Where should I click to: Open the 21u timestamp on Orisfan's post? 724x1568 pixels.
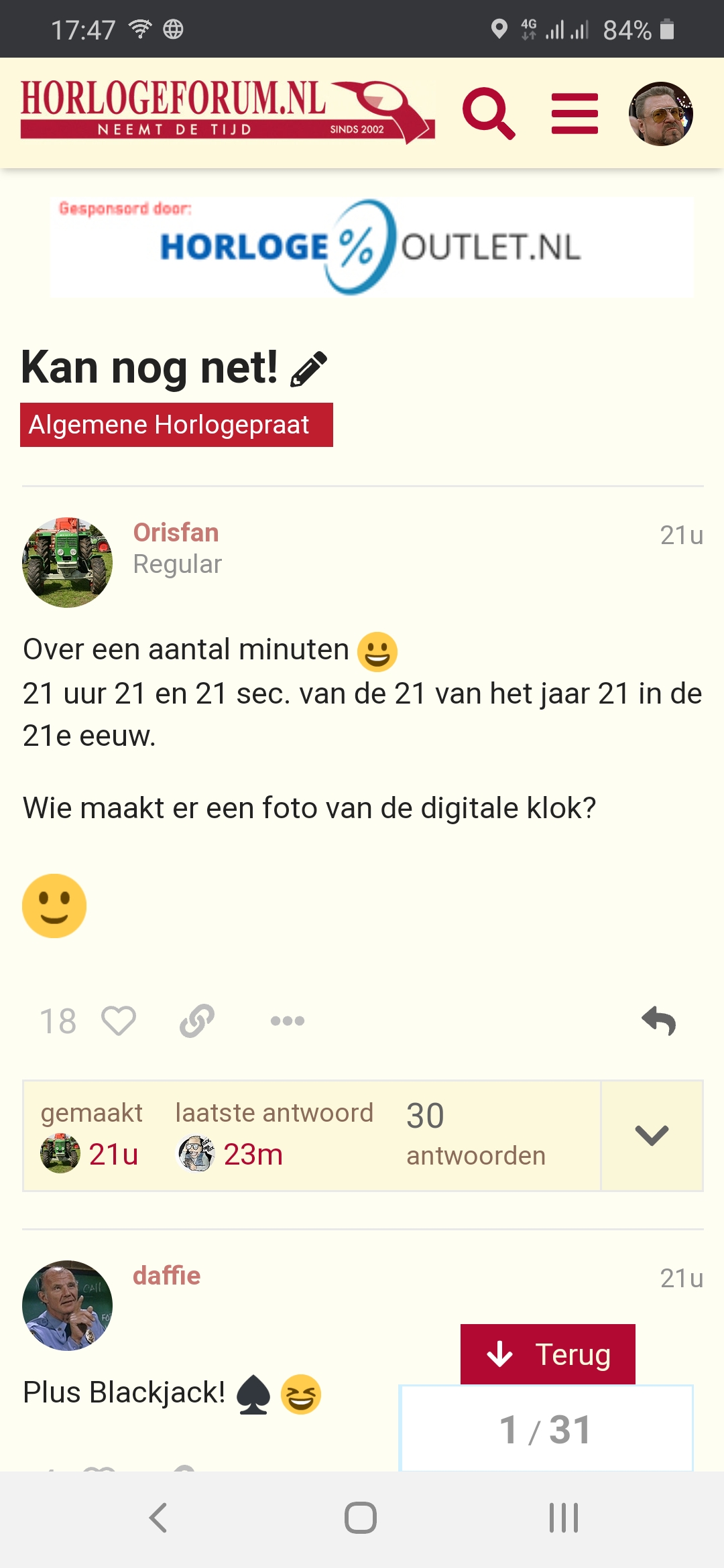[x=681, y=535]
